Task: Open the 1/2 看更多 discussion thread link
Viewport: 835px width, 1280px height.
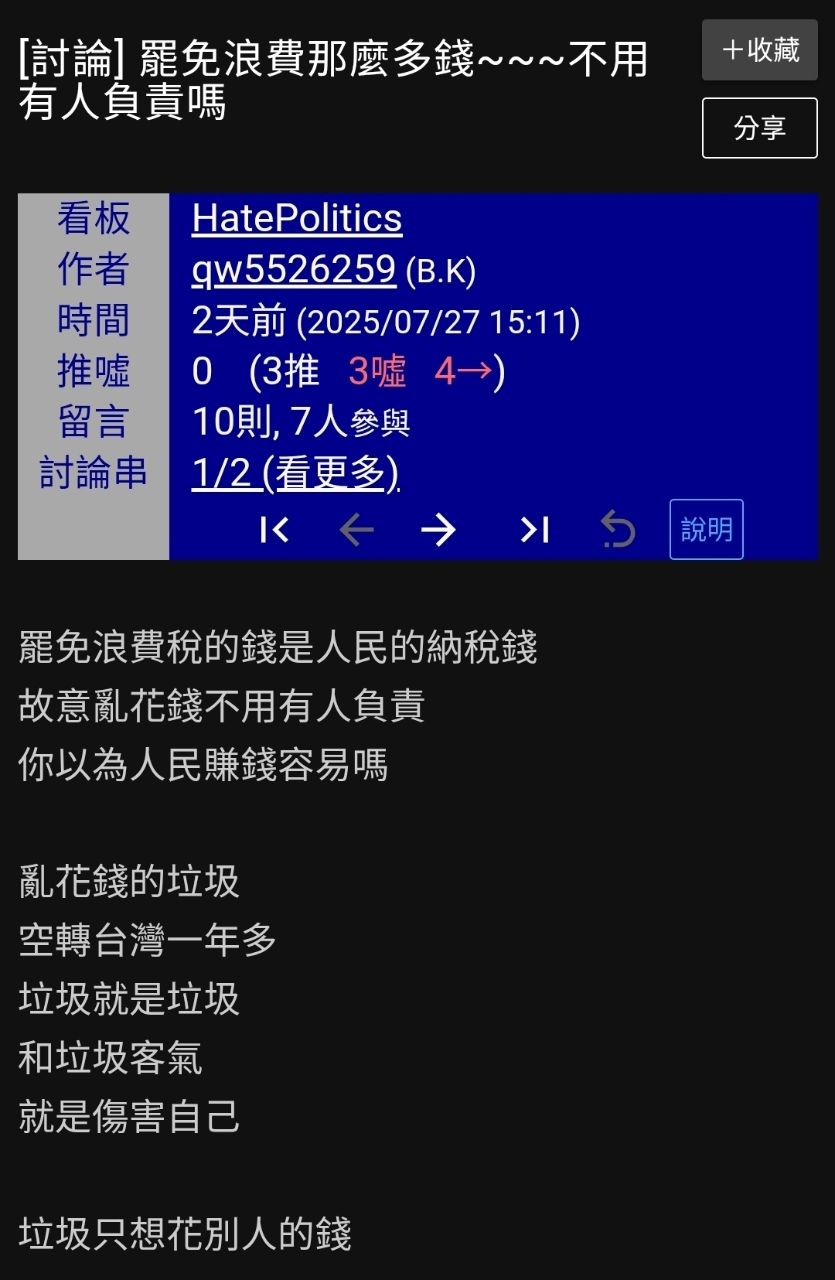Action: [x=295, y=473]
